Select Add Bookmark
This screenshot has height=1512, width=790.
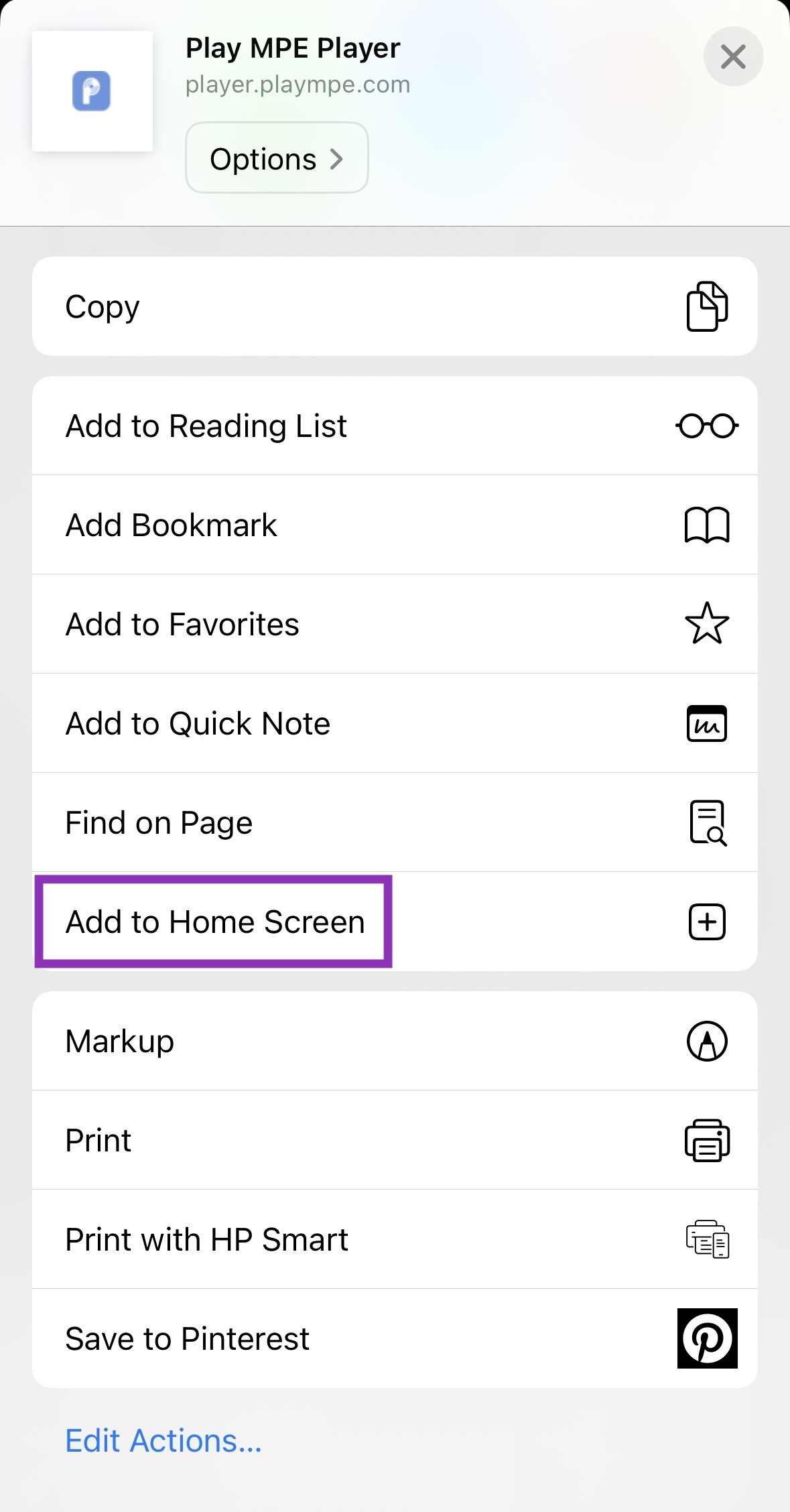click(395, 525)
